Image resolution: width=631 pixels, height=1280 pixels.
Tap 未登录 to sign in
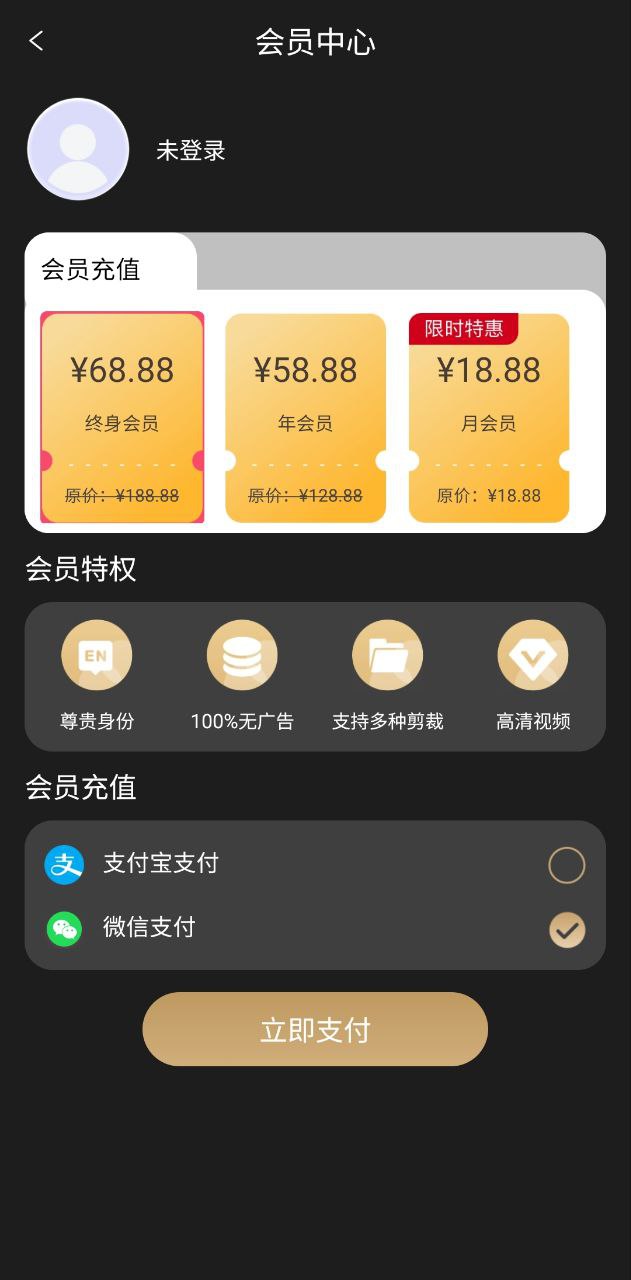(x=191, y=151)
